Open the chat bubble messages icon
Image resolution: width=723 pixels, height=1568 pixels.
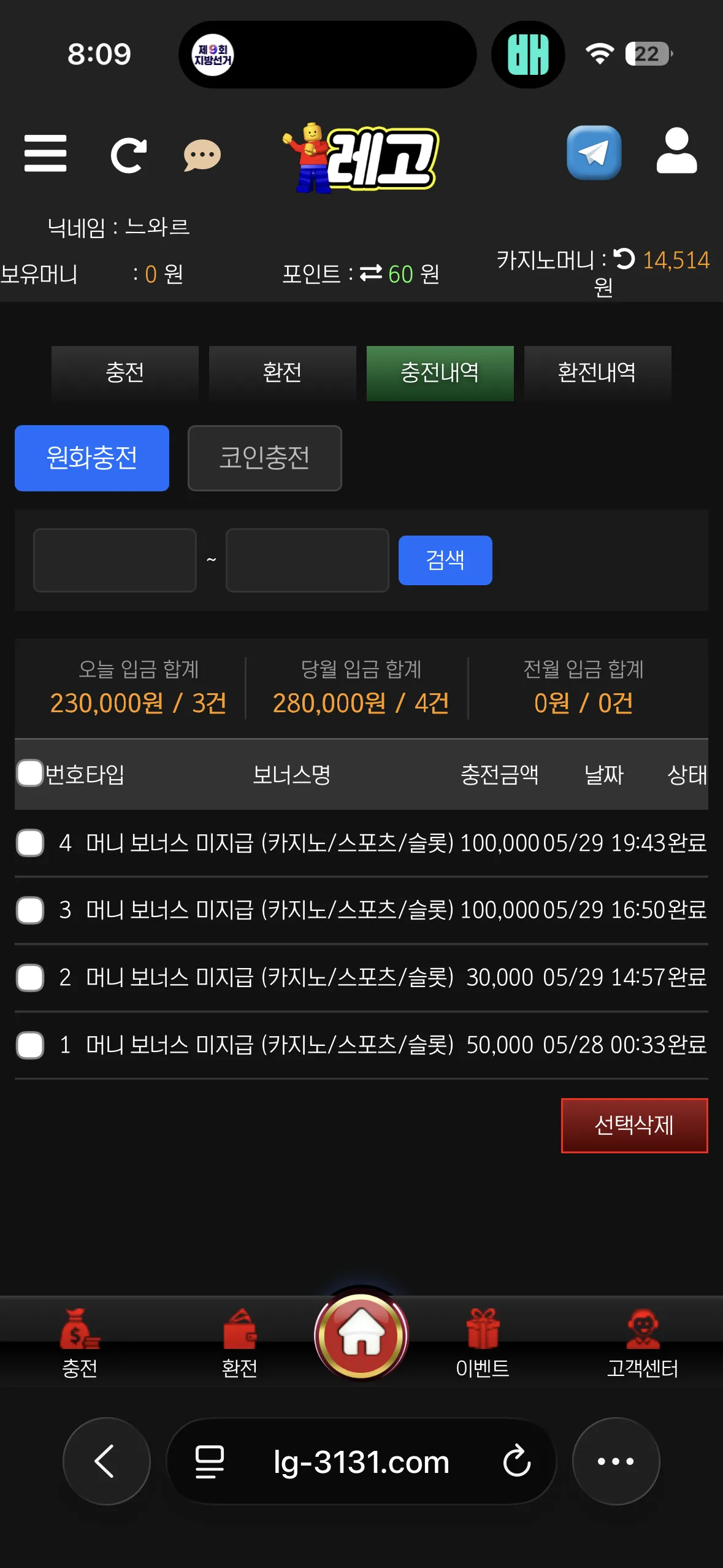pyautogui.click(x=202, y=156)
